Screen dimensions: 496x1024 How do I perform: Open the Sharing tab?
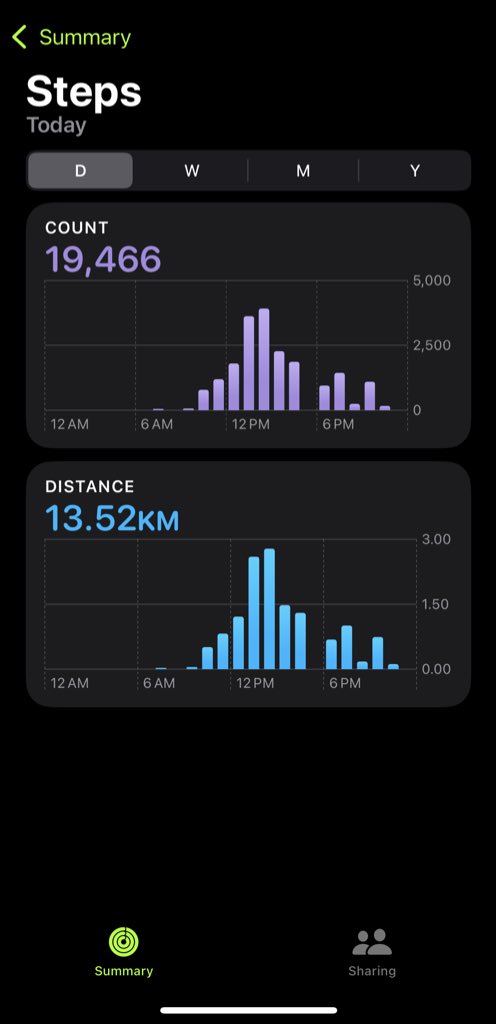[372, 952]
